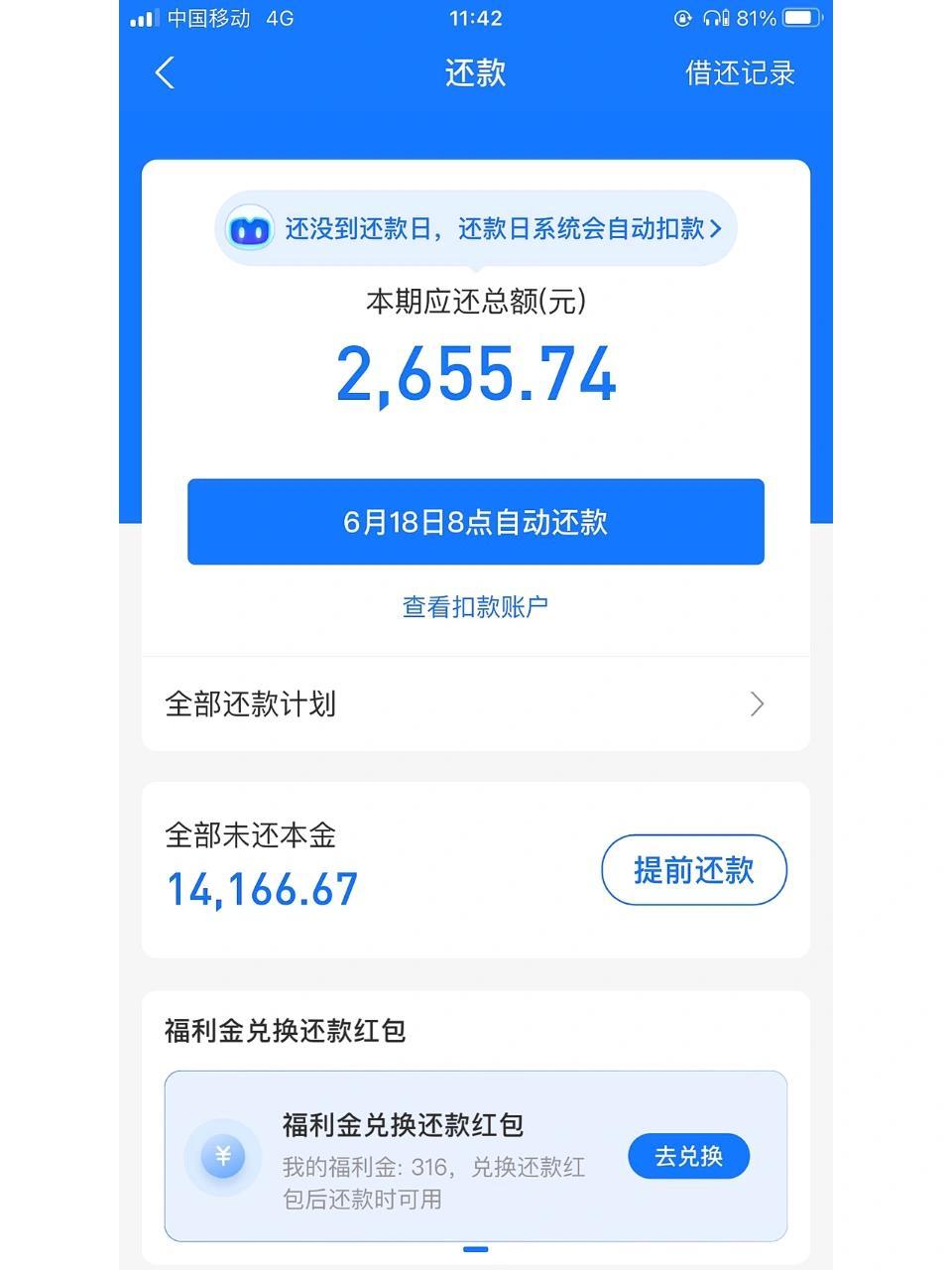The width and height of the screenshot is (952, 1270).
Task: Click the 11:42 clock in status bar
Action: pos(475,17)
